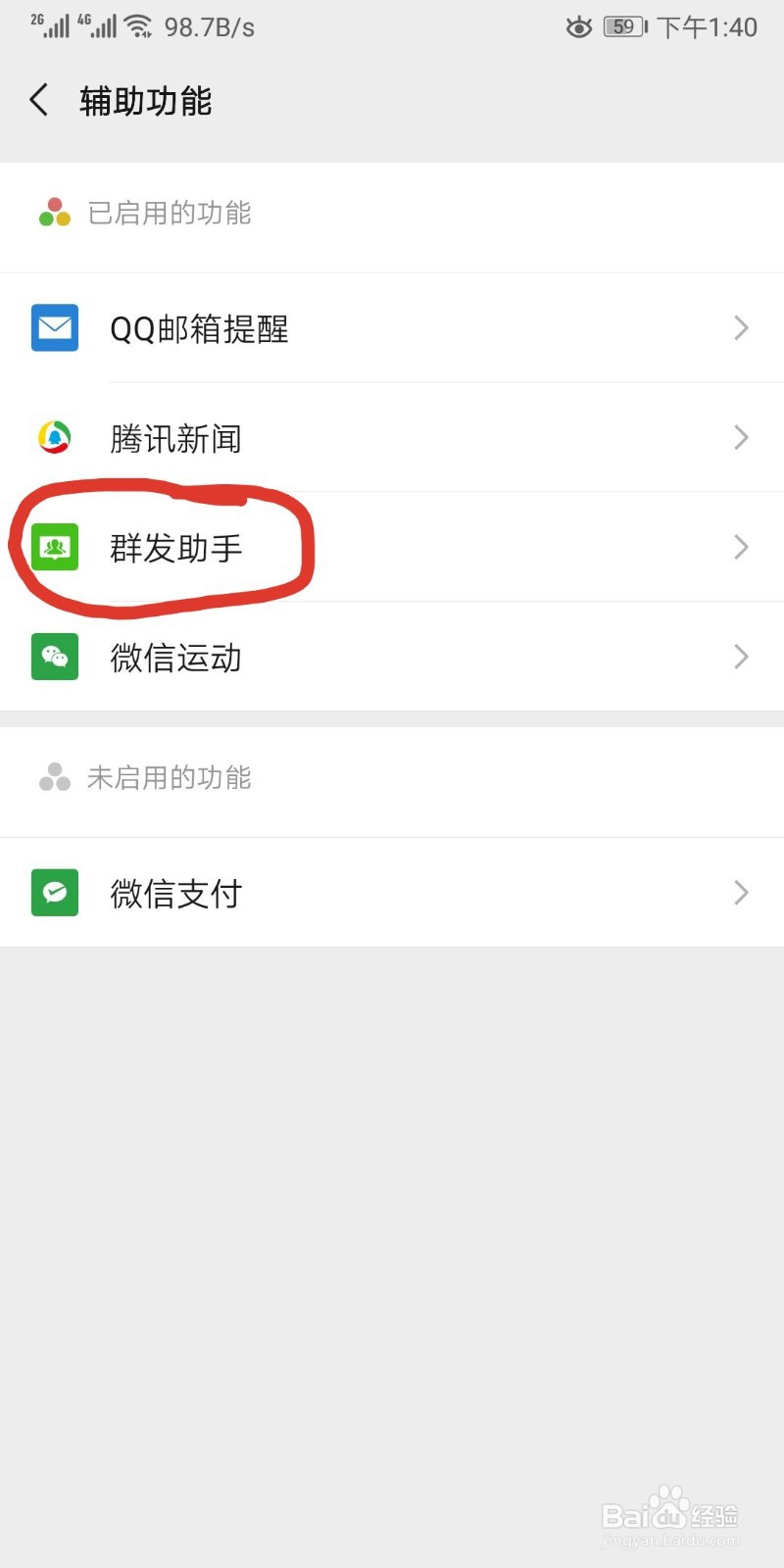Viewport: 784px width, 1568px height.
Task: Select the 群发助手 green icon
Action: coord(54,547)
